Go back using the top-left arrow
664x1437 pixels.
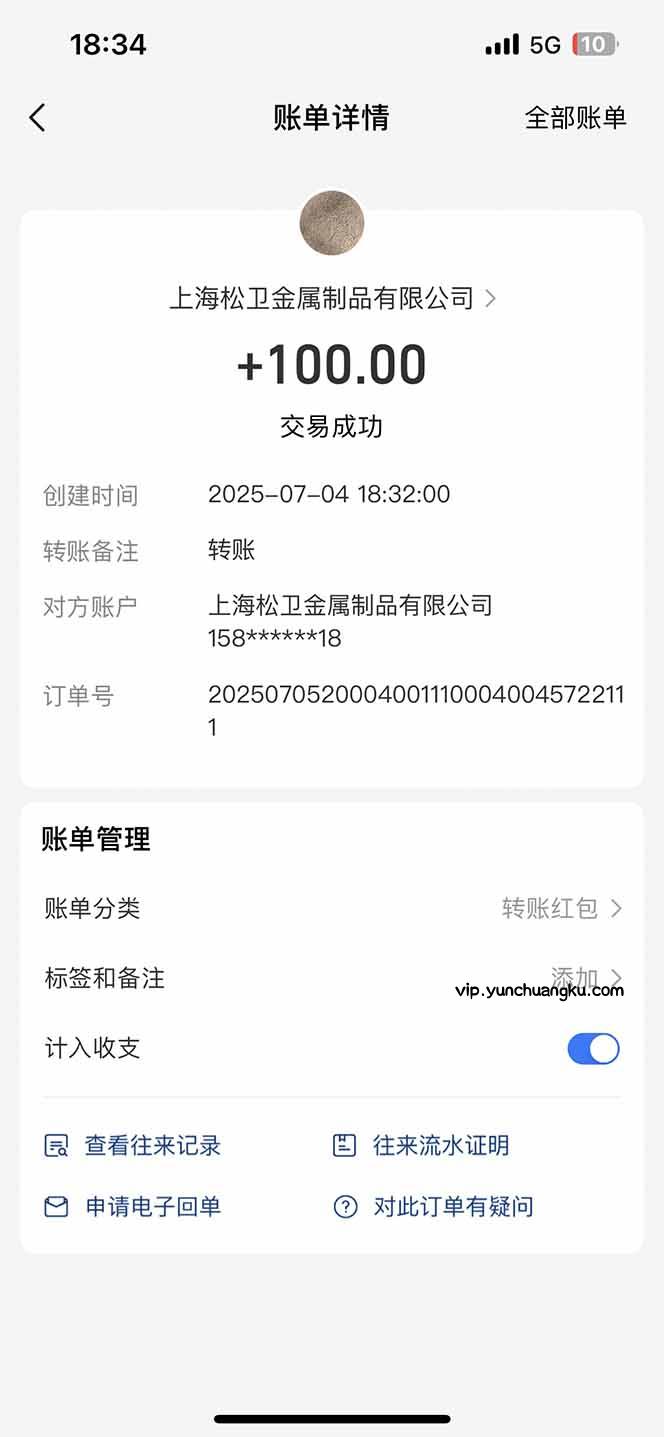[x=38, y=118]
